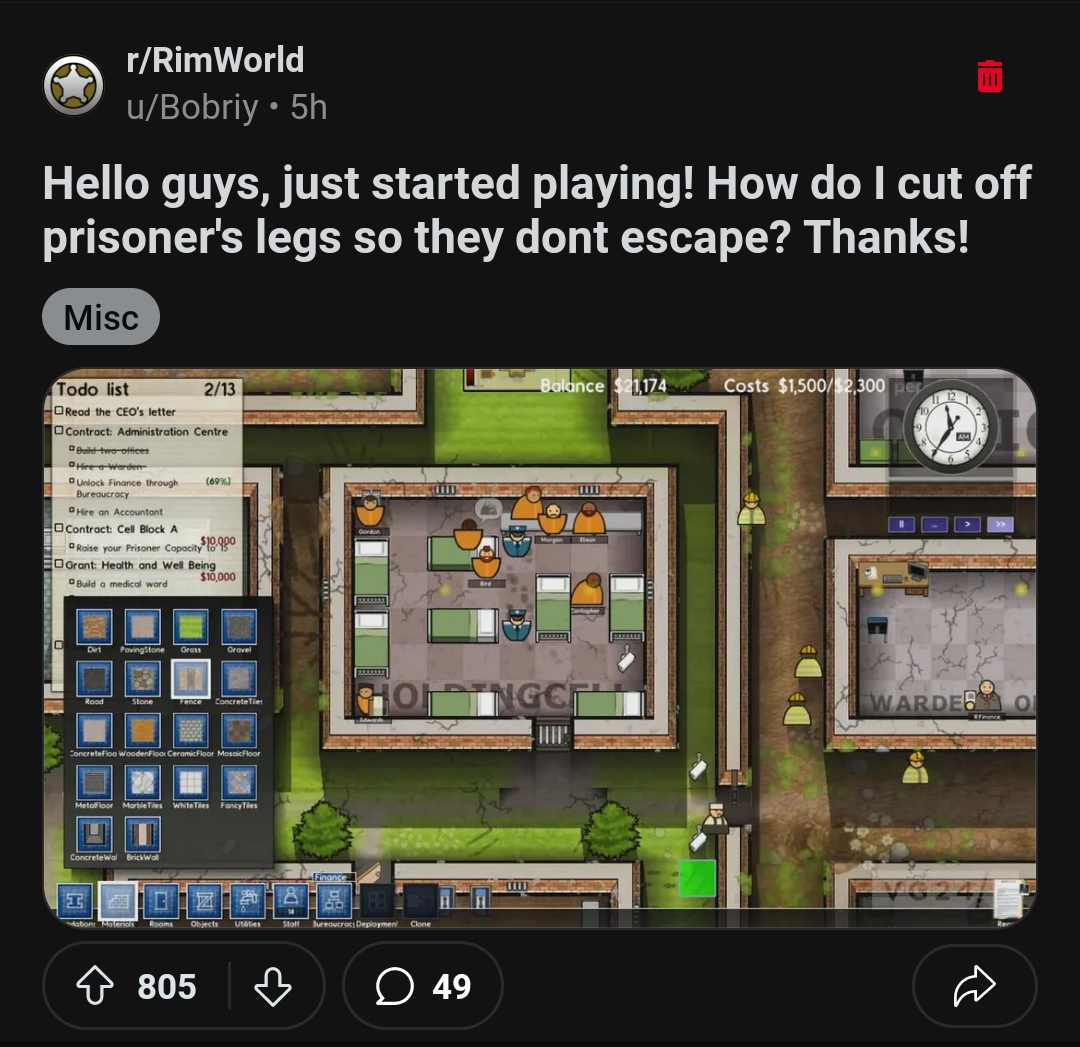Open the subreddit avatar icon
The image size is (1080, 1047).
pyautogui.click(x=74, y=84)
